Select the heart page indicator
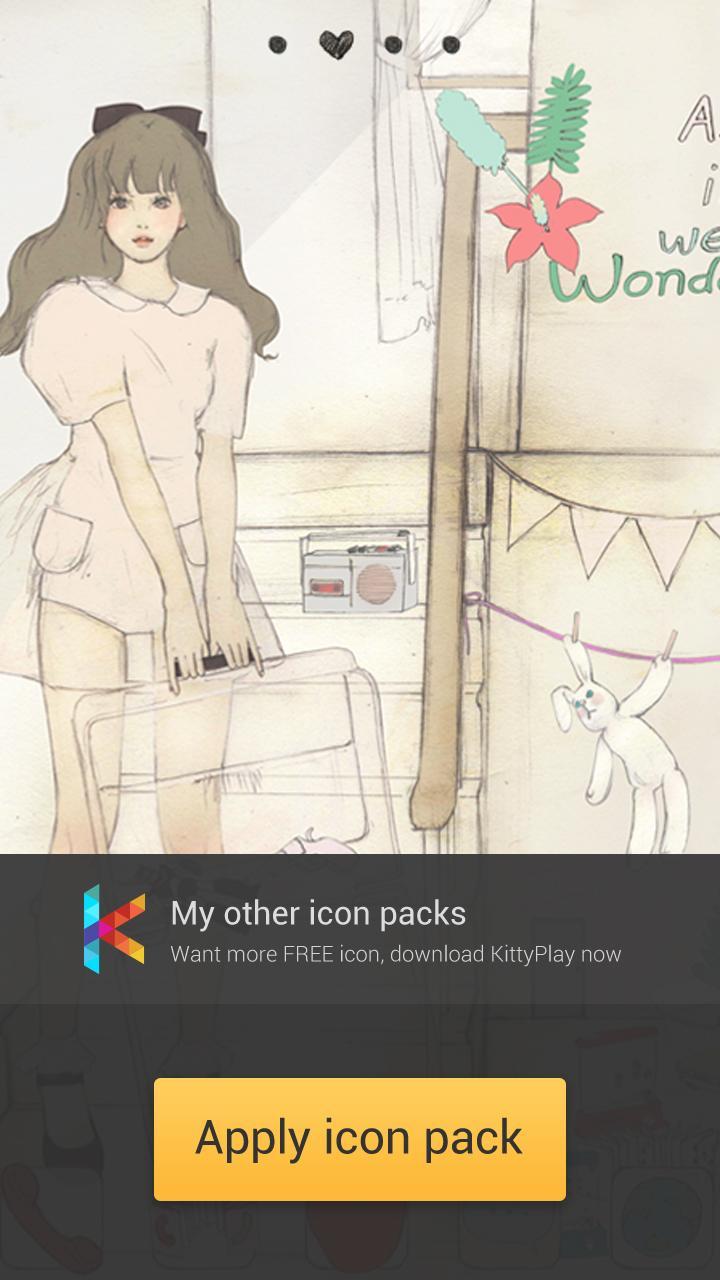 tap(336, 44)
